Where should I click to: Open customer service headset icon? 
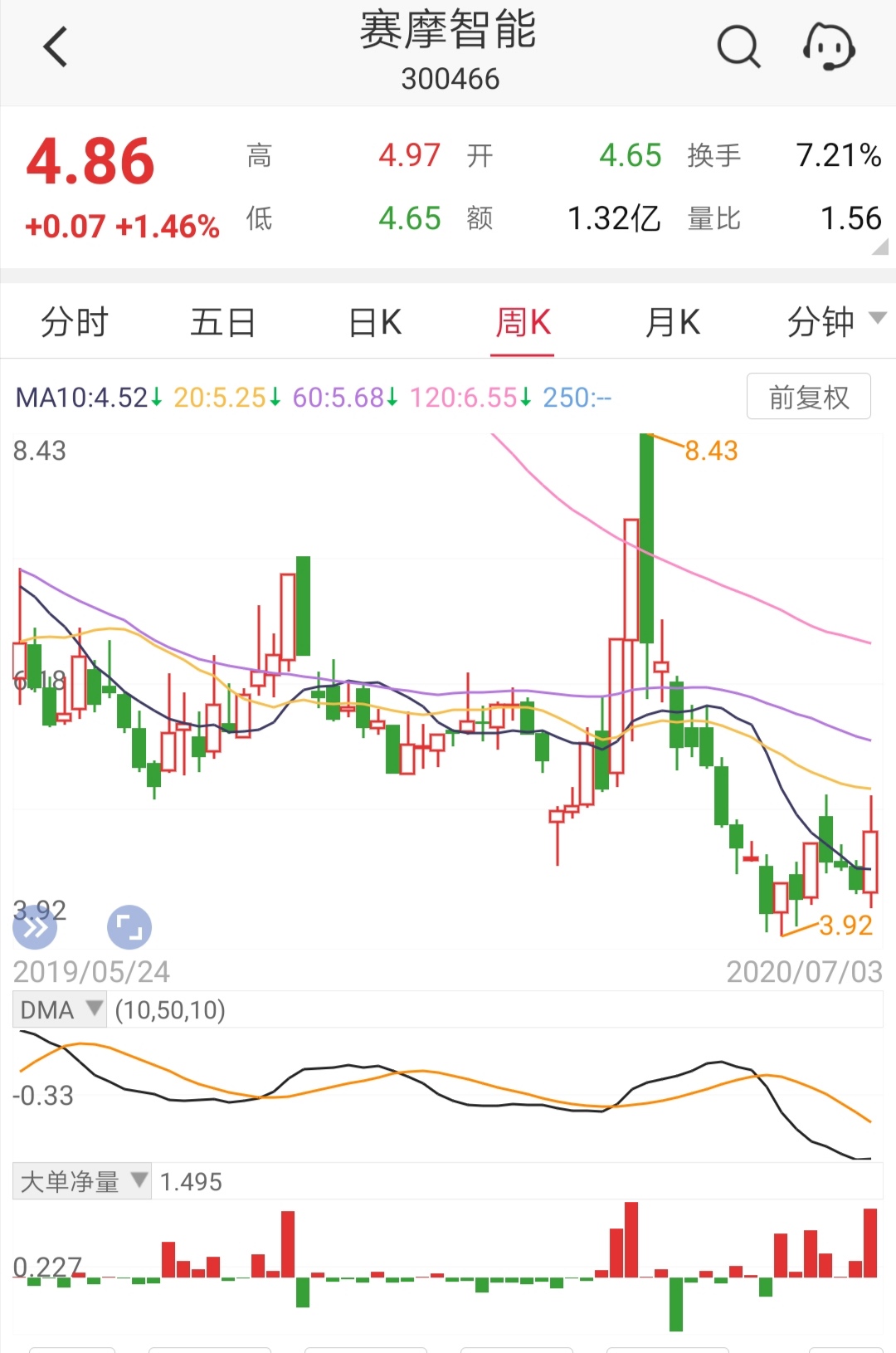pos(828,46)
